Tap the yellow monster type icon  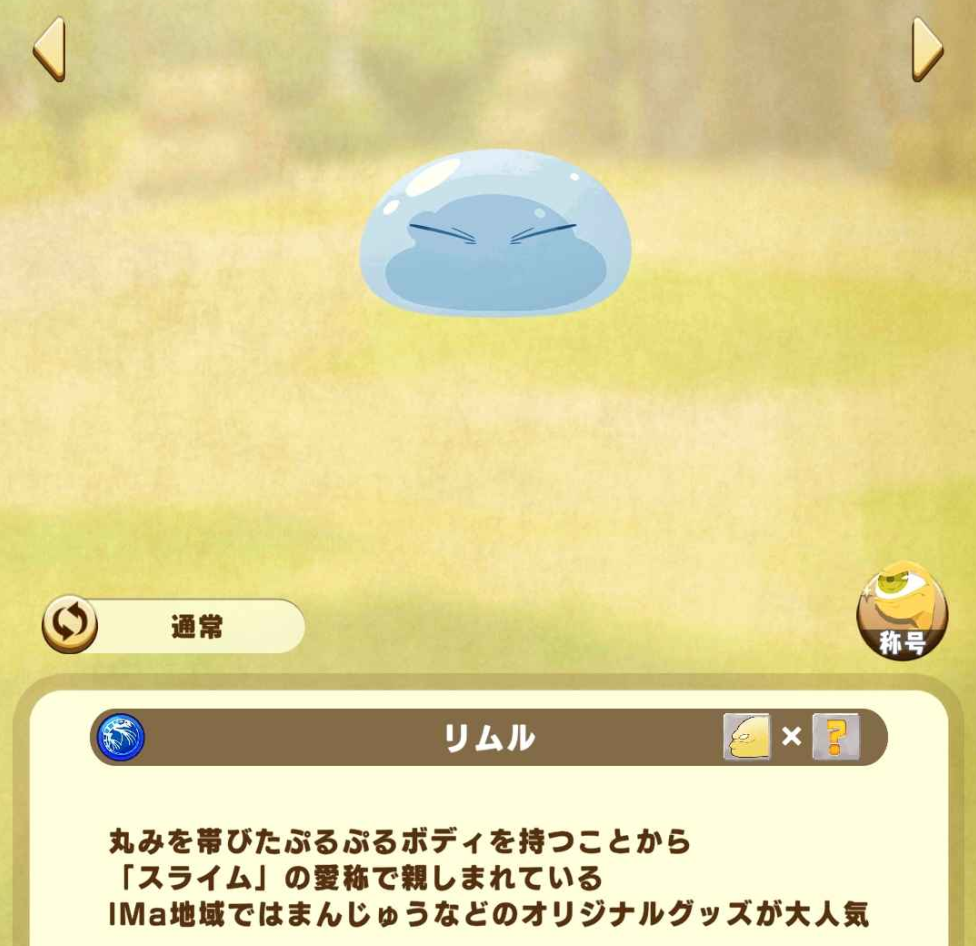tap(747, 737)
